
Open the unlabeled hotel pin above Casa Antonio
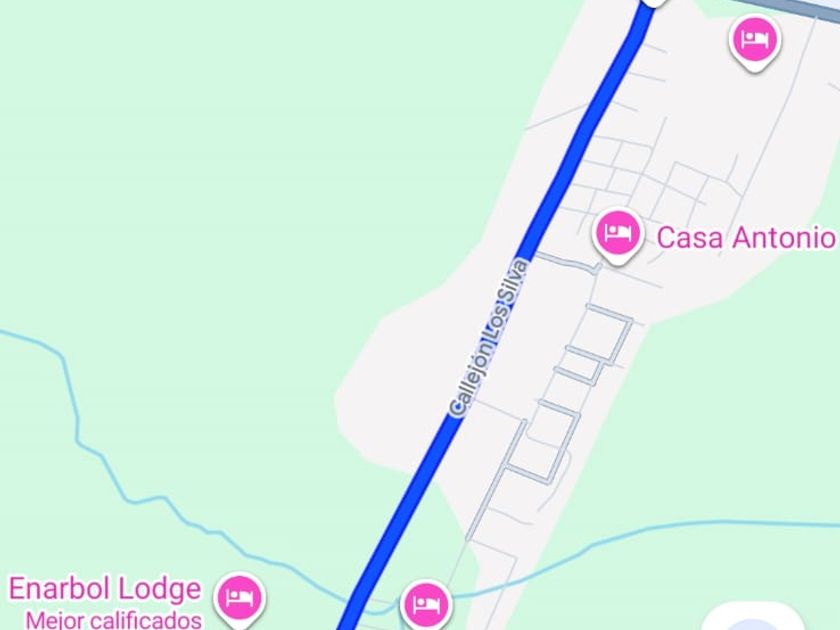[755, 42]
